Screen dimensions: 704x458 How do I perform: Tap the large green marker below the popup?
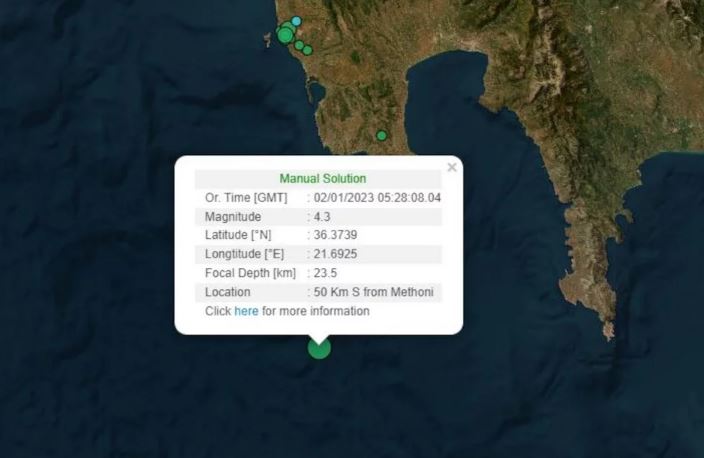click(x=319, y=348)
